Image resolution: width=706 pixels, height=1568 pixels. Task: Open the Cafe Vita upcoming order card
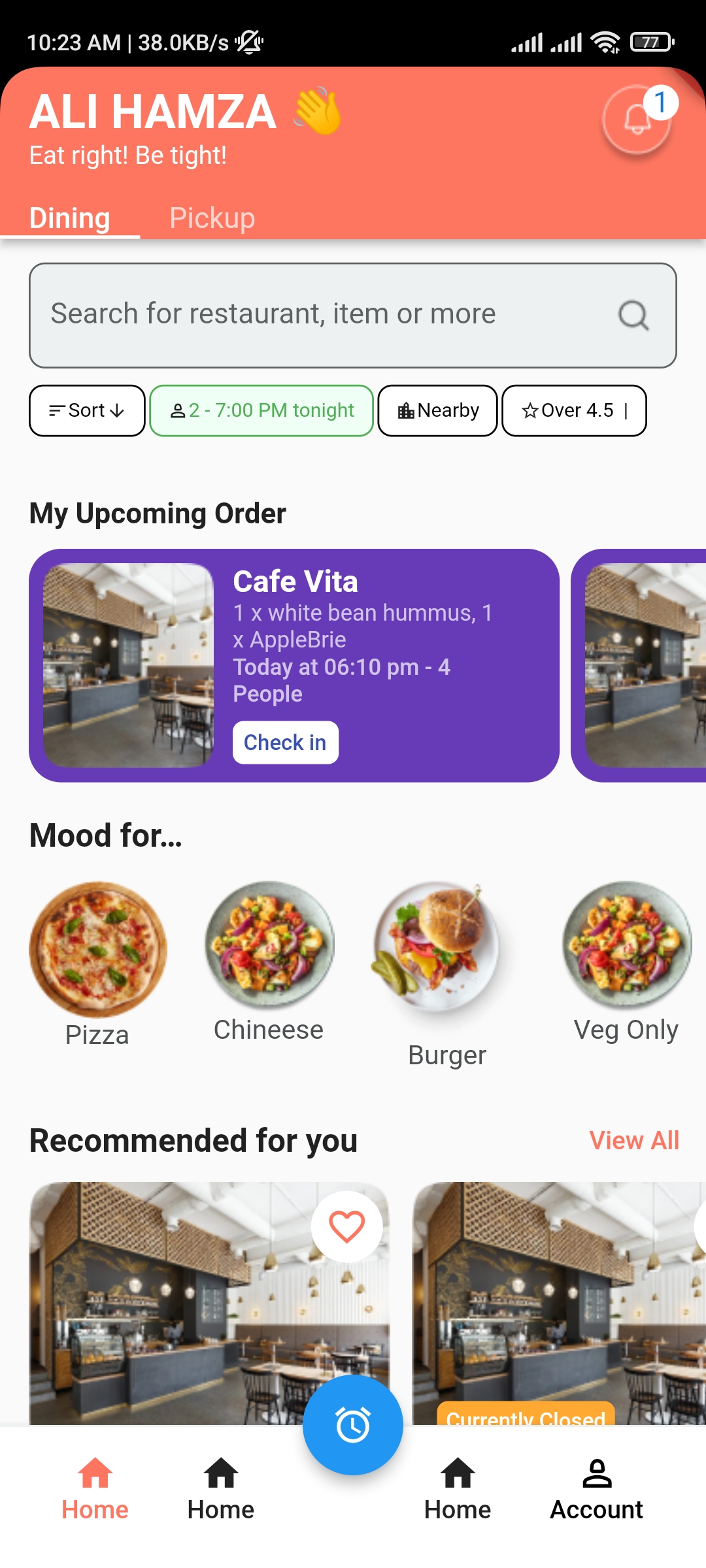coord(294,665)
